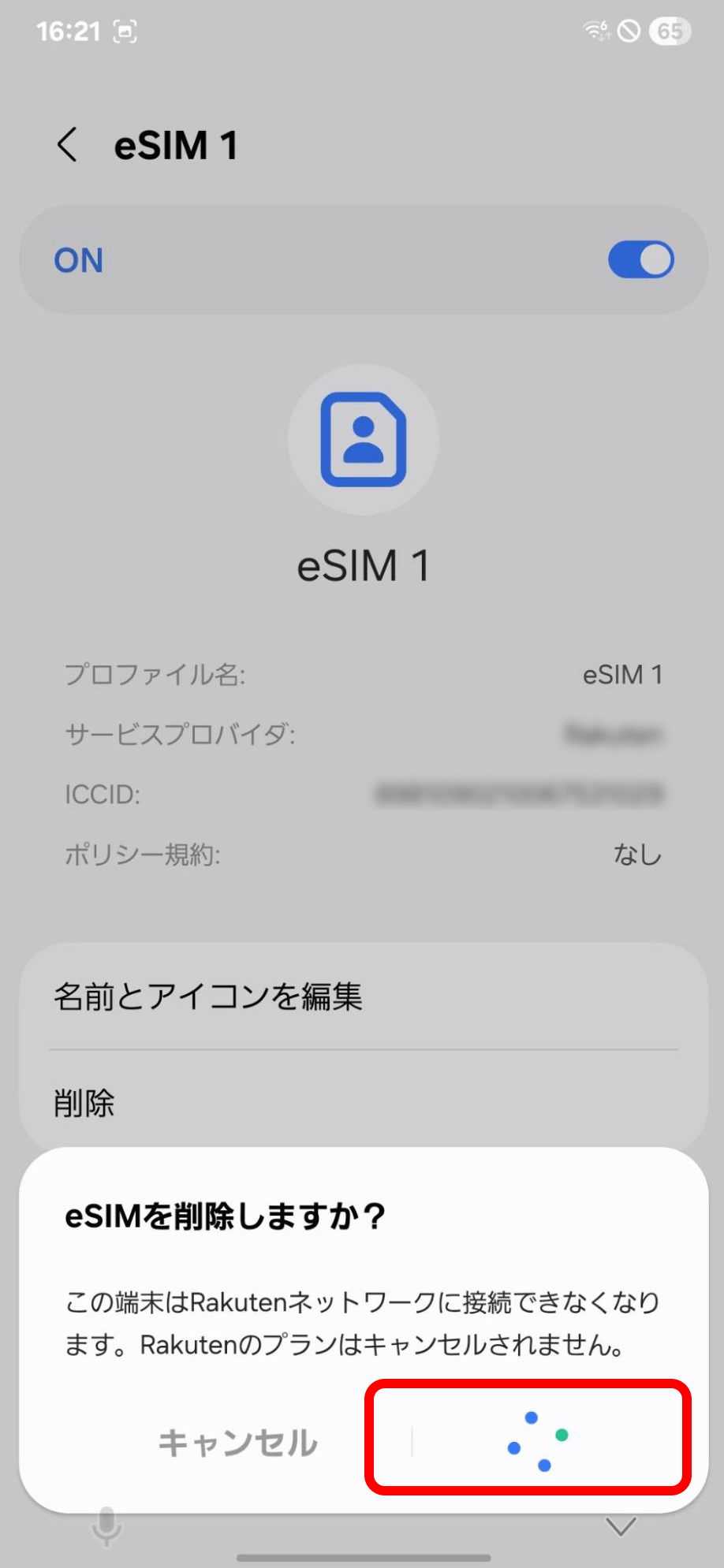Tap the do-not-disturb status icon
This screenshot has width=724, height=1568.
628,32
